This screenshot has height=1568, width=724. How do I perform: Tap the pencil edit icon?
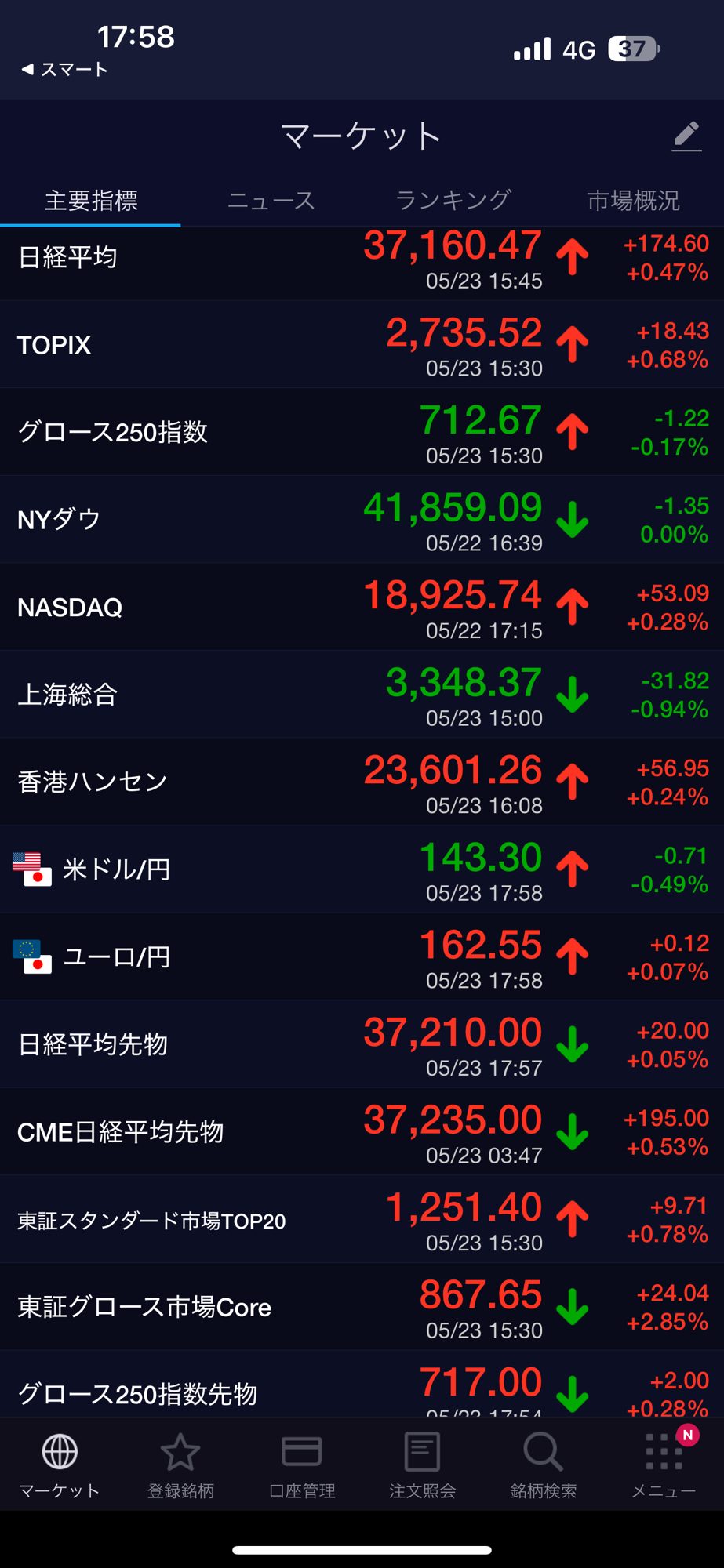click(686, 136)
